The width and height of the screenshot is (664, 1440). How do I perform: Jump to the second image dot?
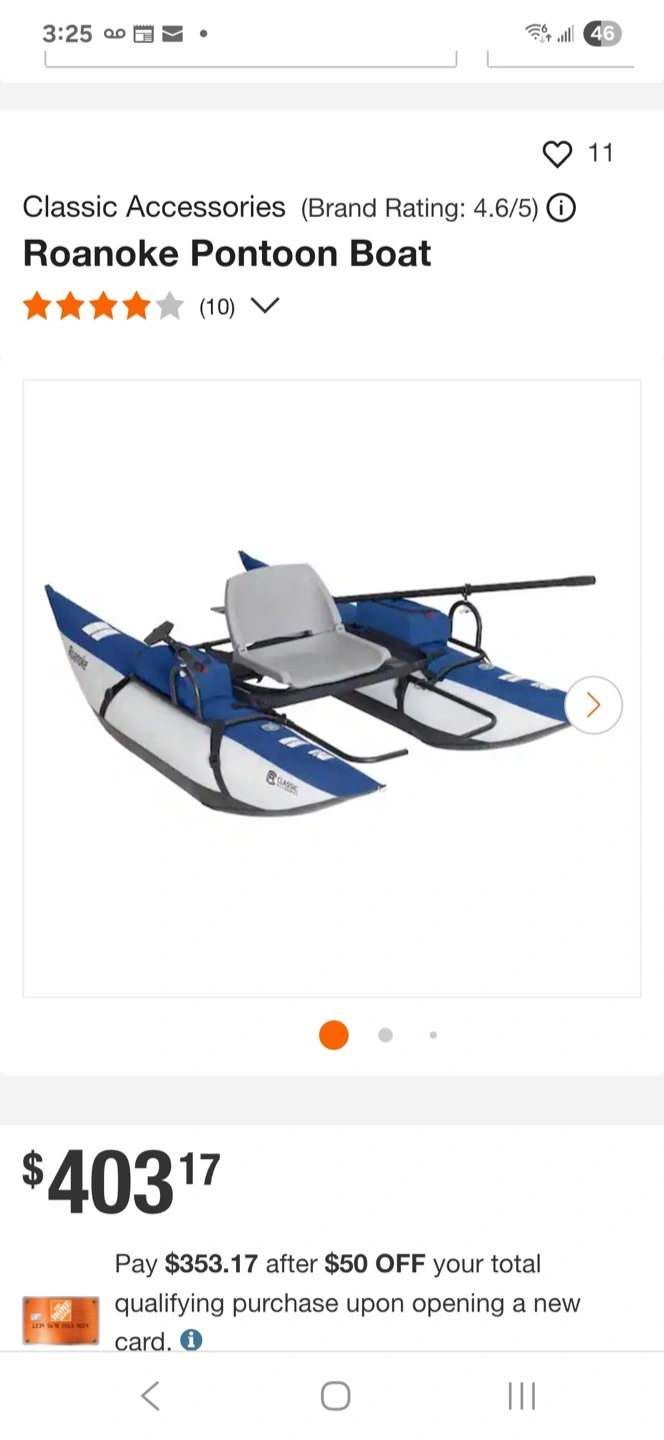(385, 1035)
